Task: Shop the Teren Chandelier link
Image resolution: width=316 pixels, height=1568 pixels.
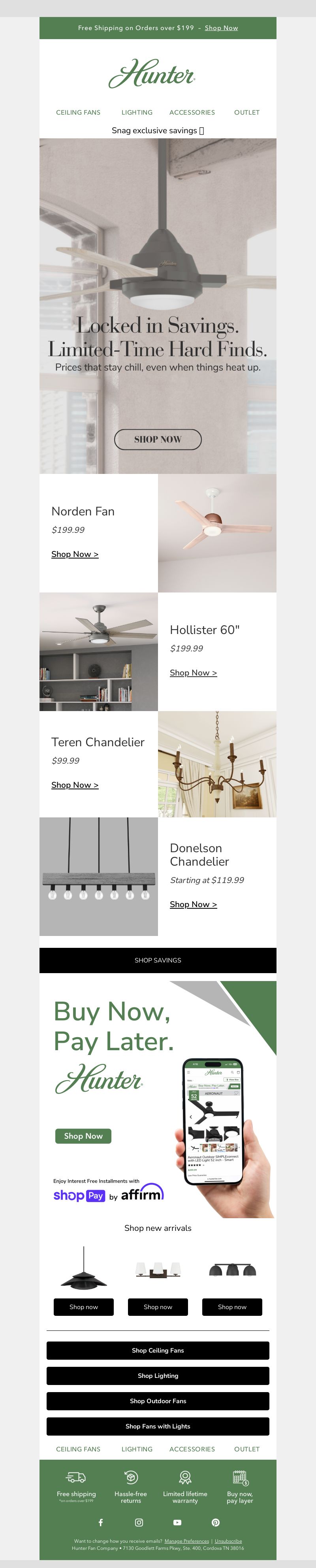Action: point(75,785)
